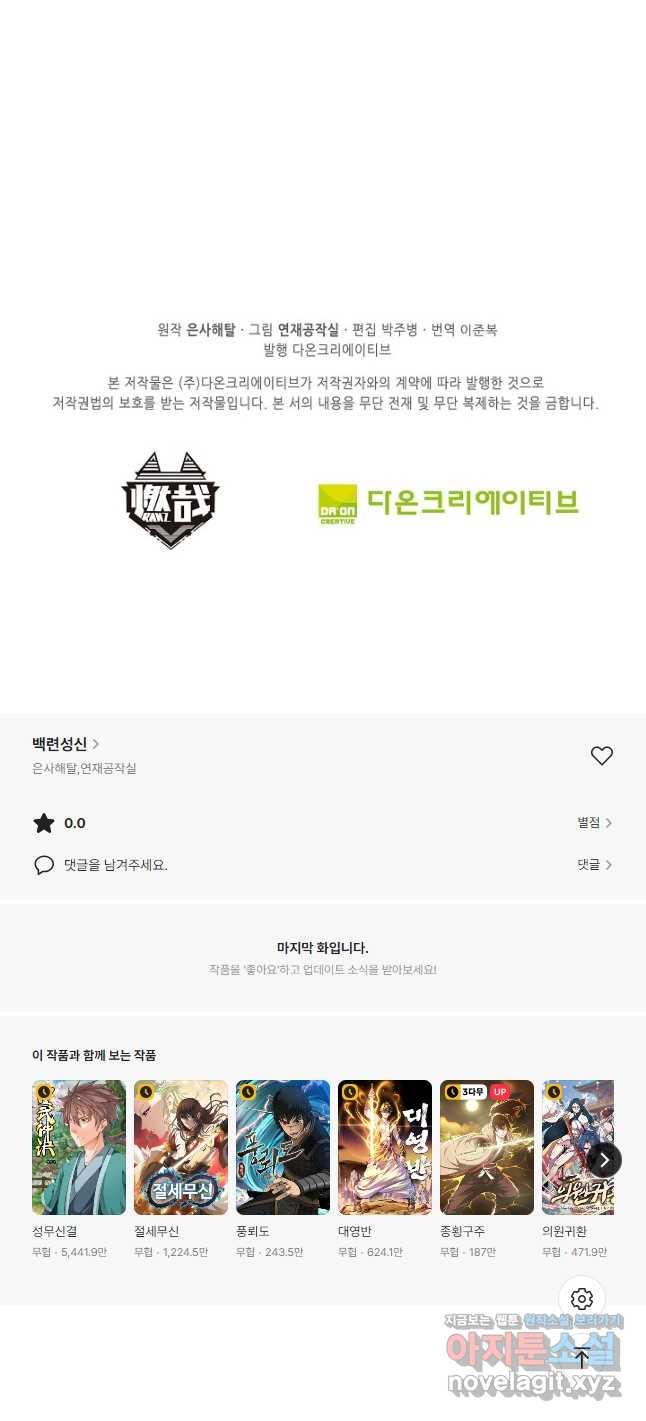Open viewer settings via the gear icon

[x=582, y=1299]
